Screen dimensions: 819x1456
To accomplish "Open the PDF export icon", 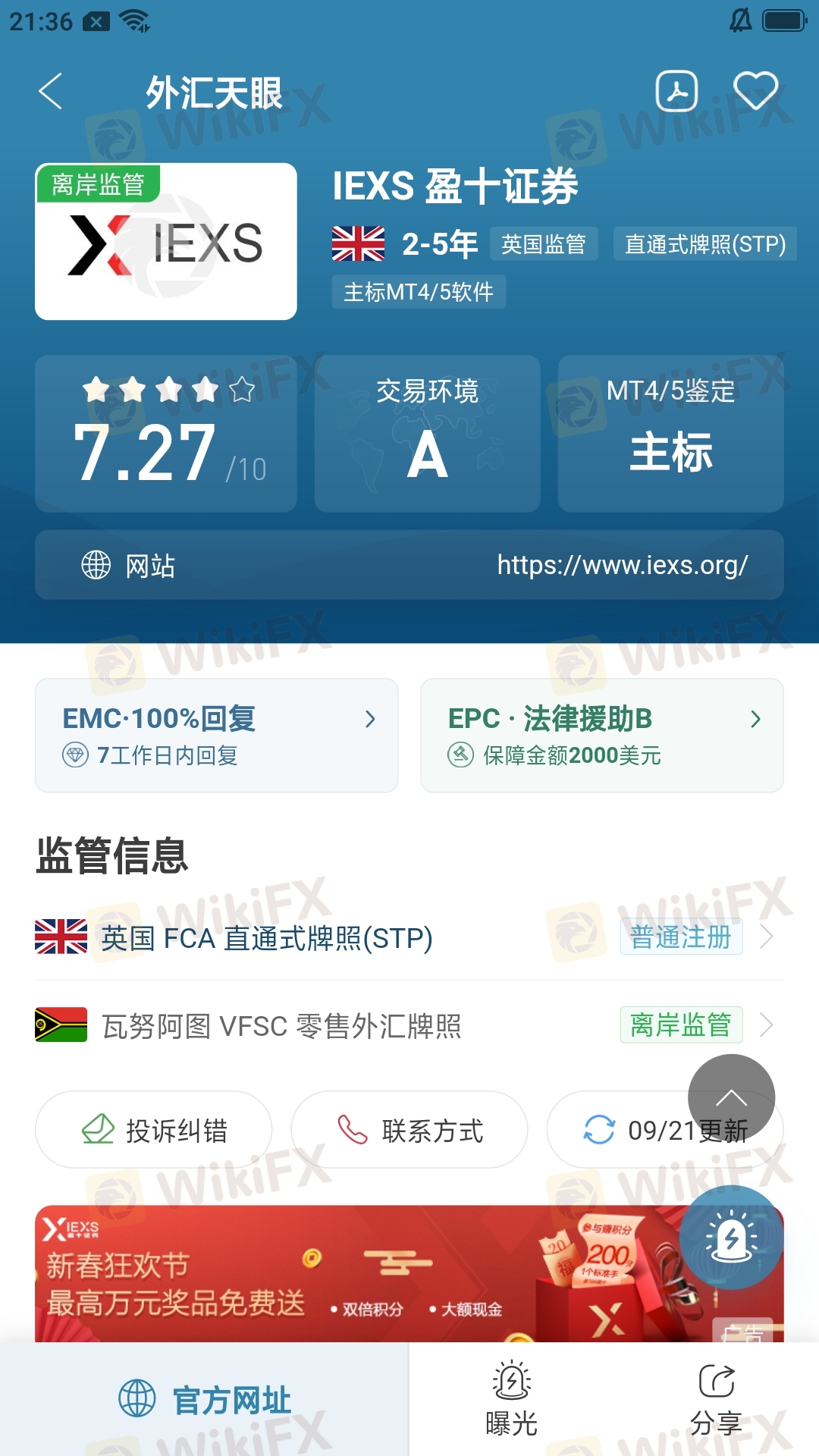I will pos(676,92).
